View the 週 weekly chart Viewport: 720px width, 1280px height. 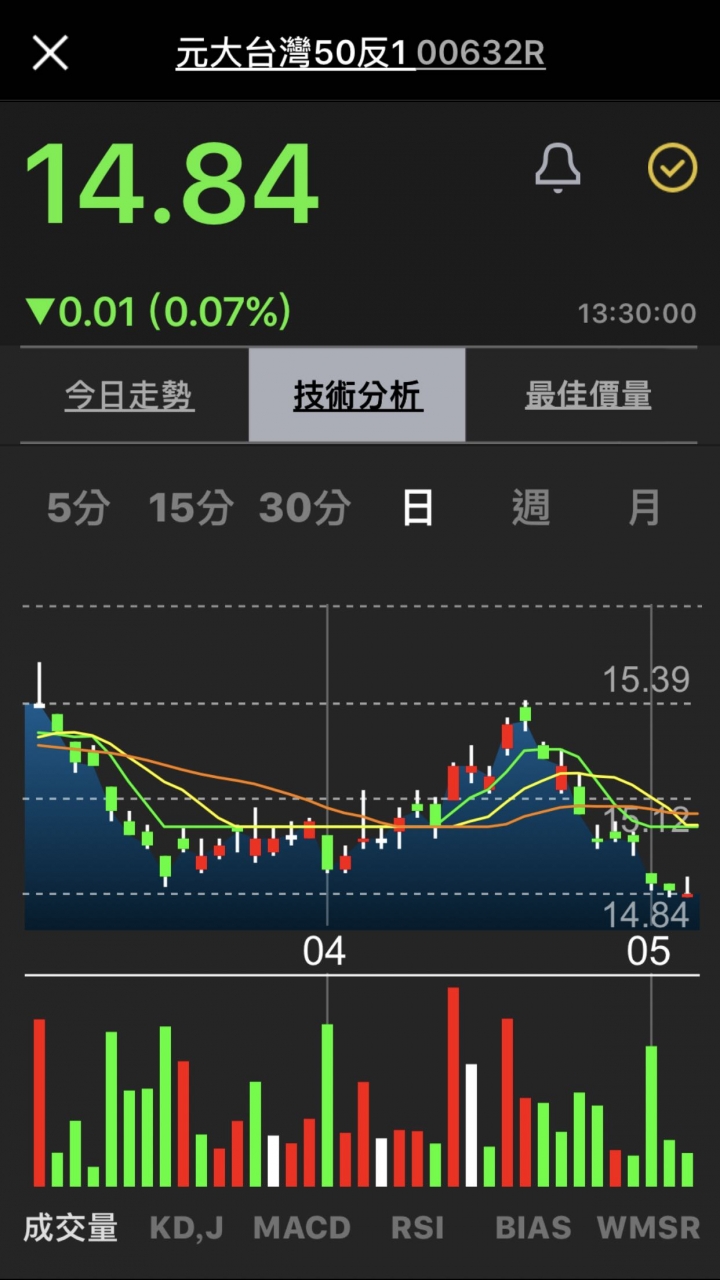coord(530,509)
